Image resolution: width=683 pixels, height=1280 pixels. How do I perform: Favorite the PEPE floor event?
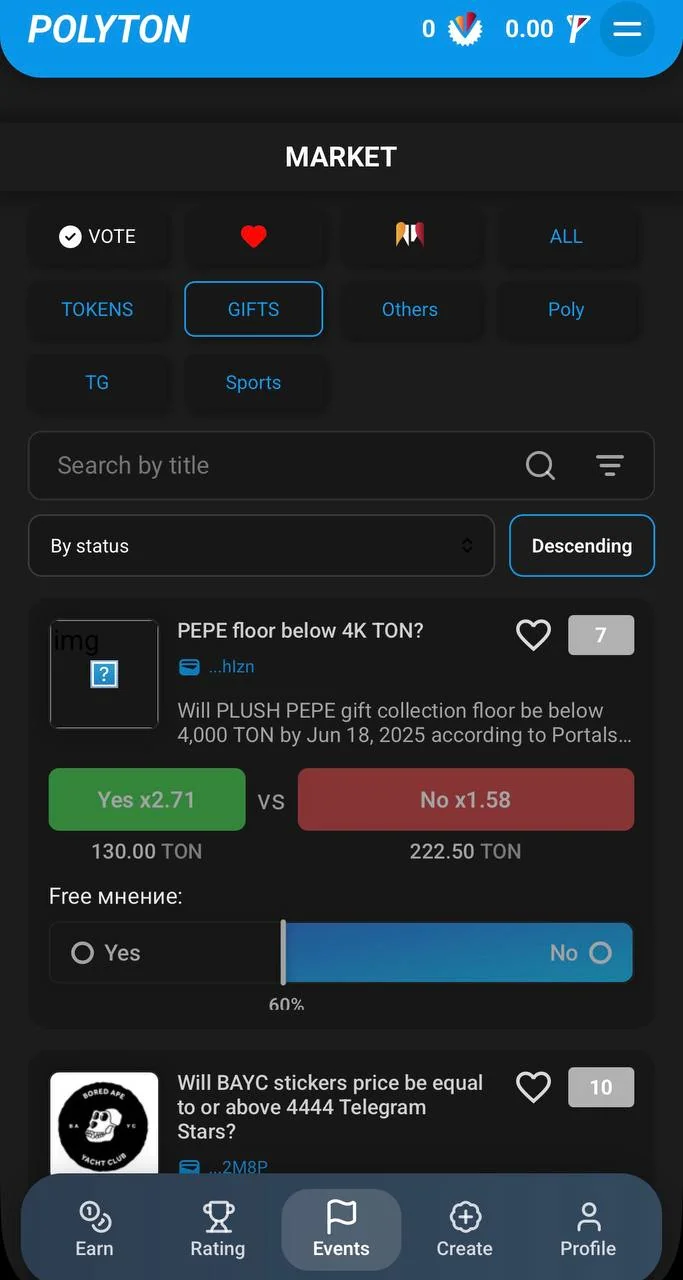click(533, 635)
